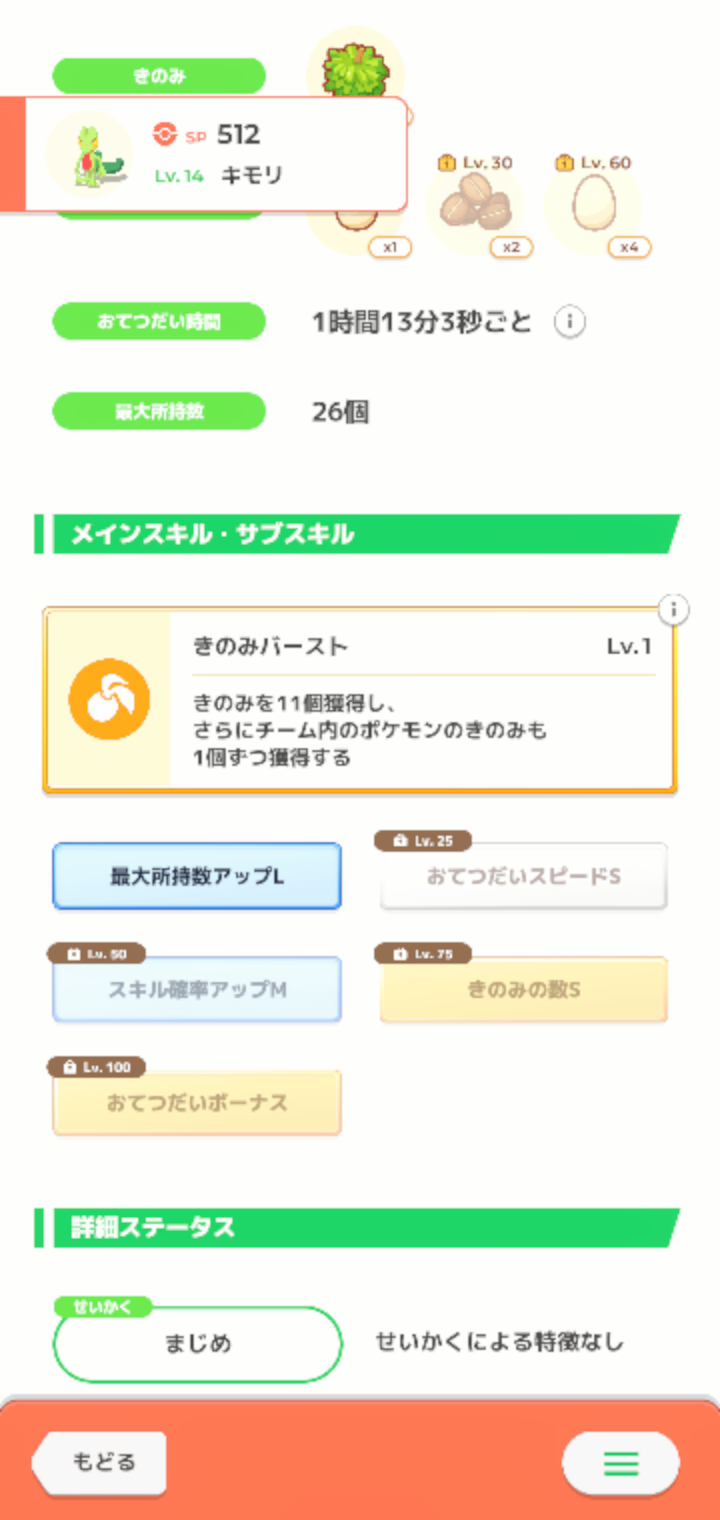Viewport: 720px width, 1520px height.
Task: Tap the まじめ nature button
Action: coord(197,1343)
